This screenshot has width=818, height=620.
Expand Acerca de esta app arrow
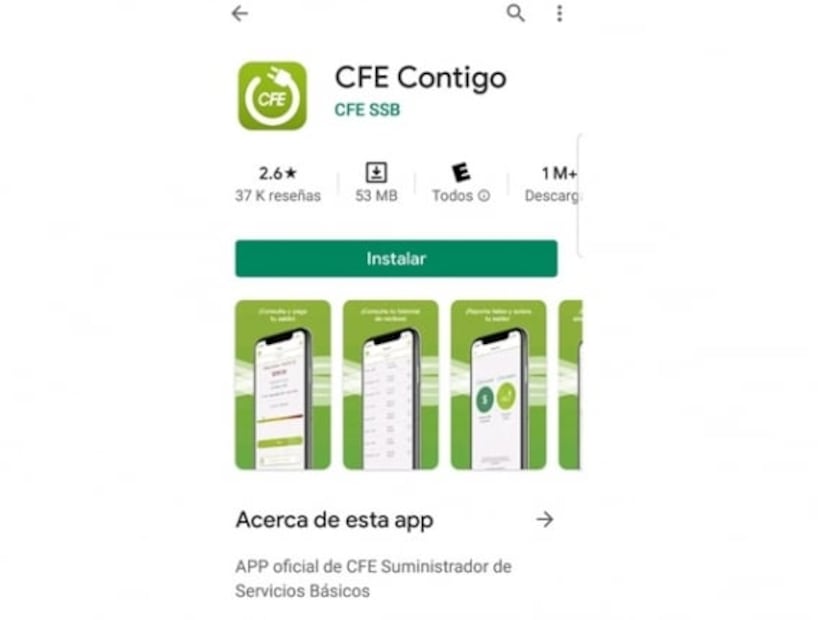click(545, 519)
